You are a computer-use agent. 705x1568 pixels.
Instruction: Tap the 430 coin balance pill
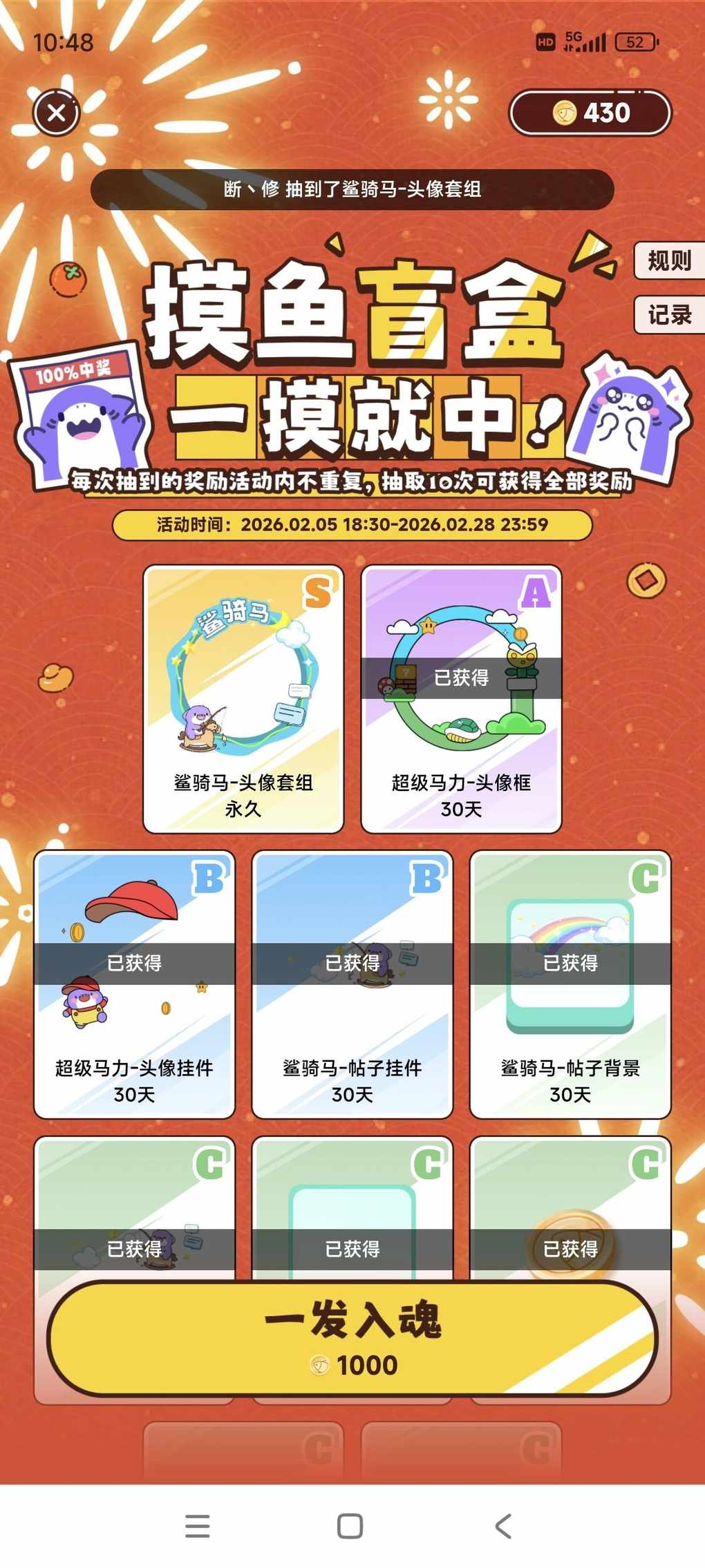coord(590,113)
